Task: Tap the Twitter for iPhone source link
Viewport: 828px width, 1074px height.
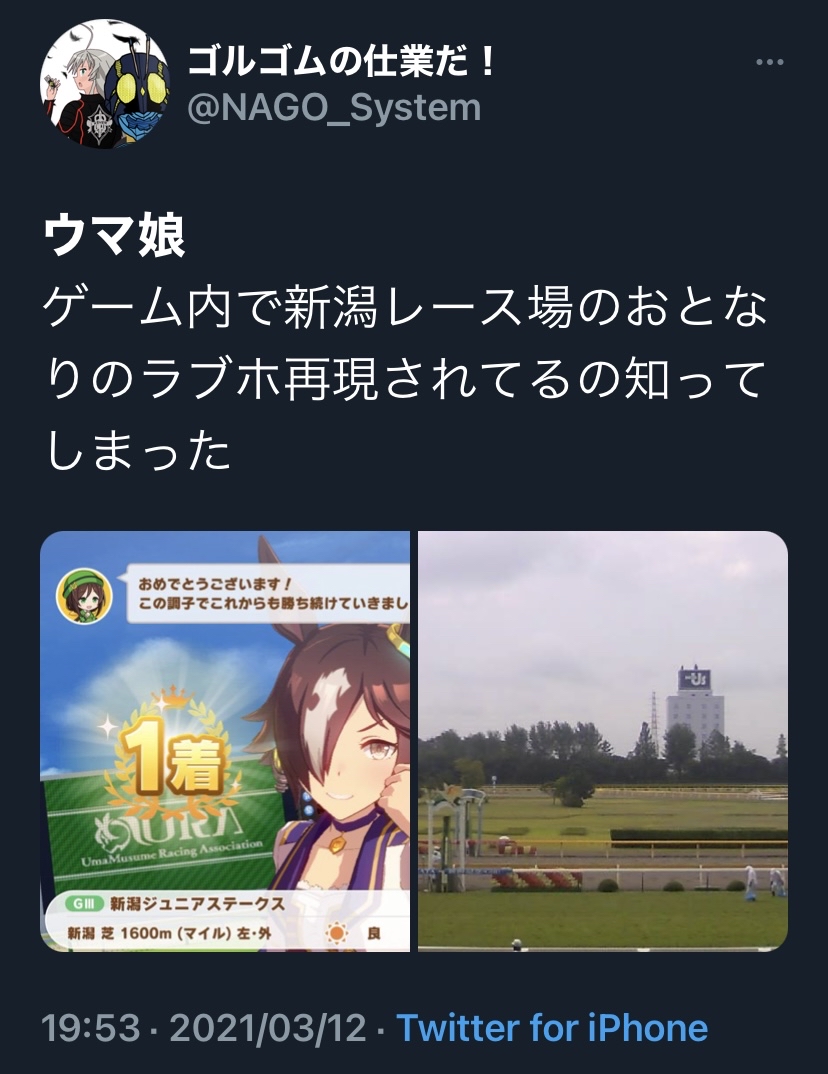Action: coord(552,1027)
